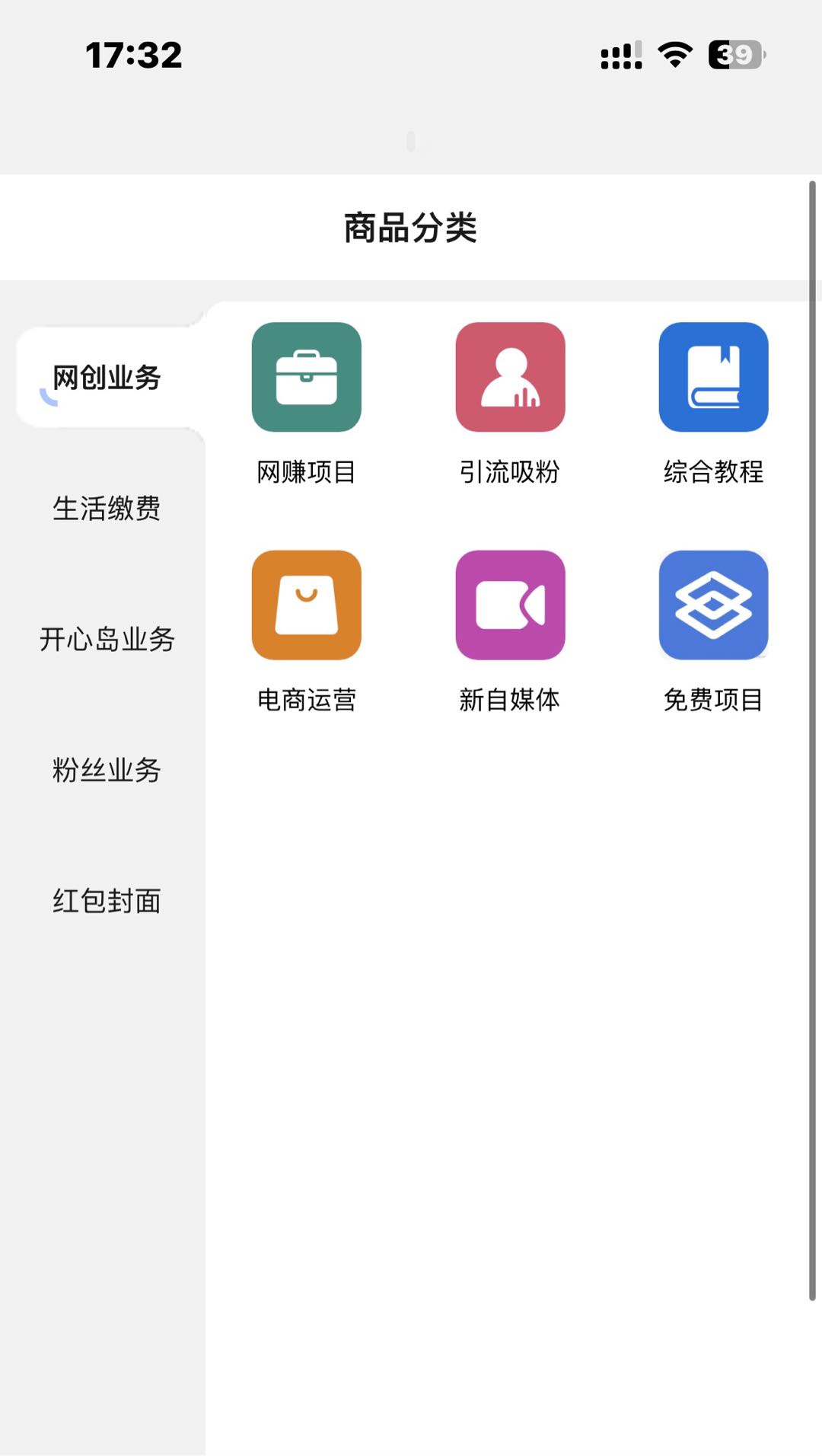The image size is (822, 1456).
Task: View 免费项目
Action: (714, 633)
